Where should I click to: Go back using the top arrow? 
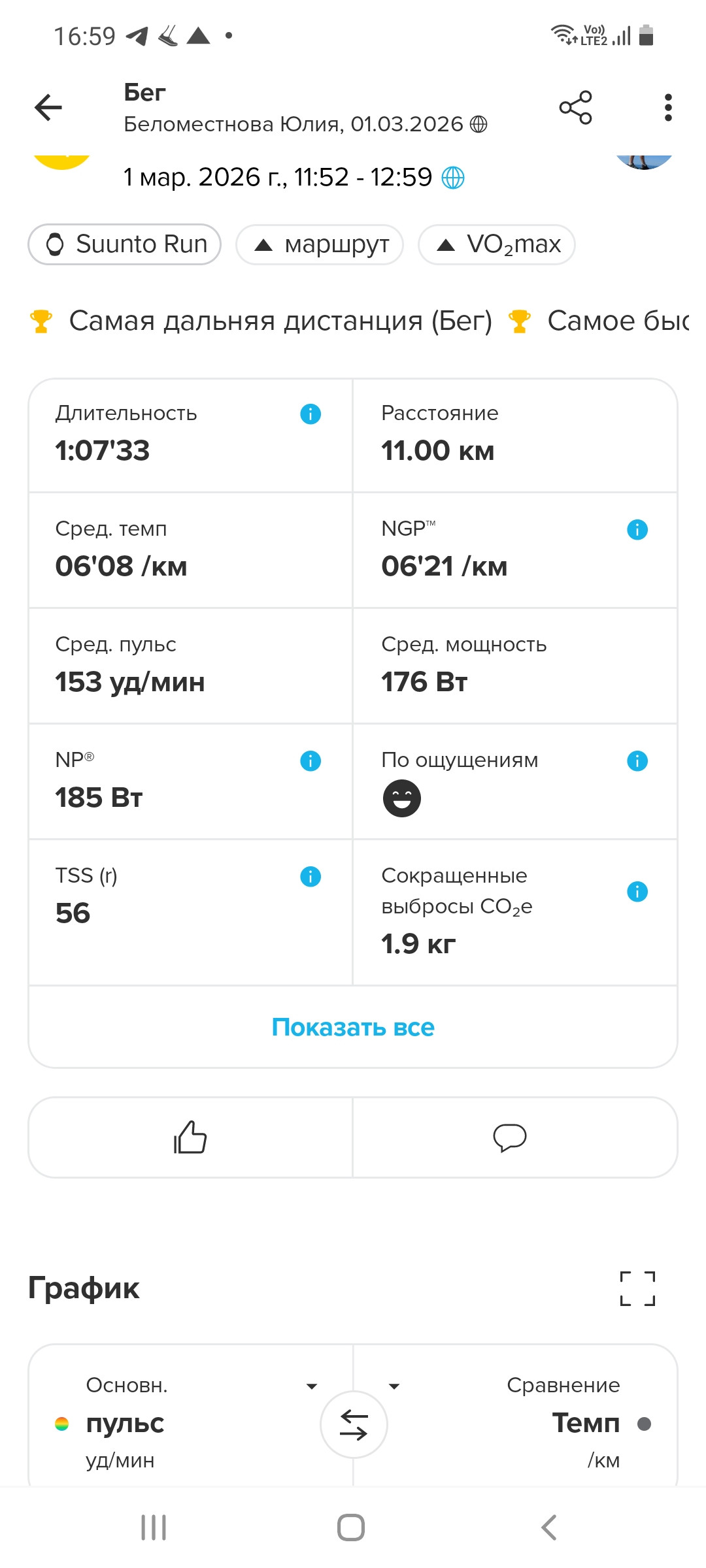48,108
